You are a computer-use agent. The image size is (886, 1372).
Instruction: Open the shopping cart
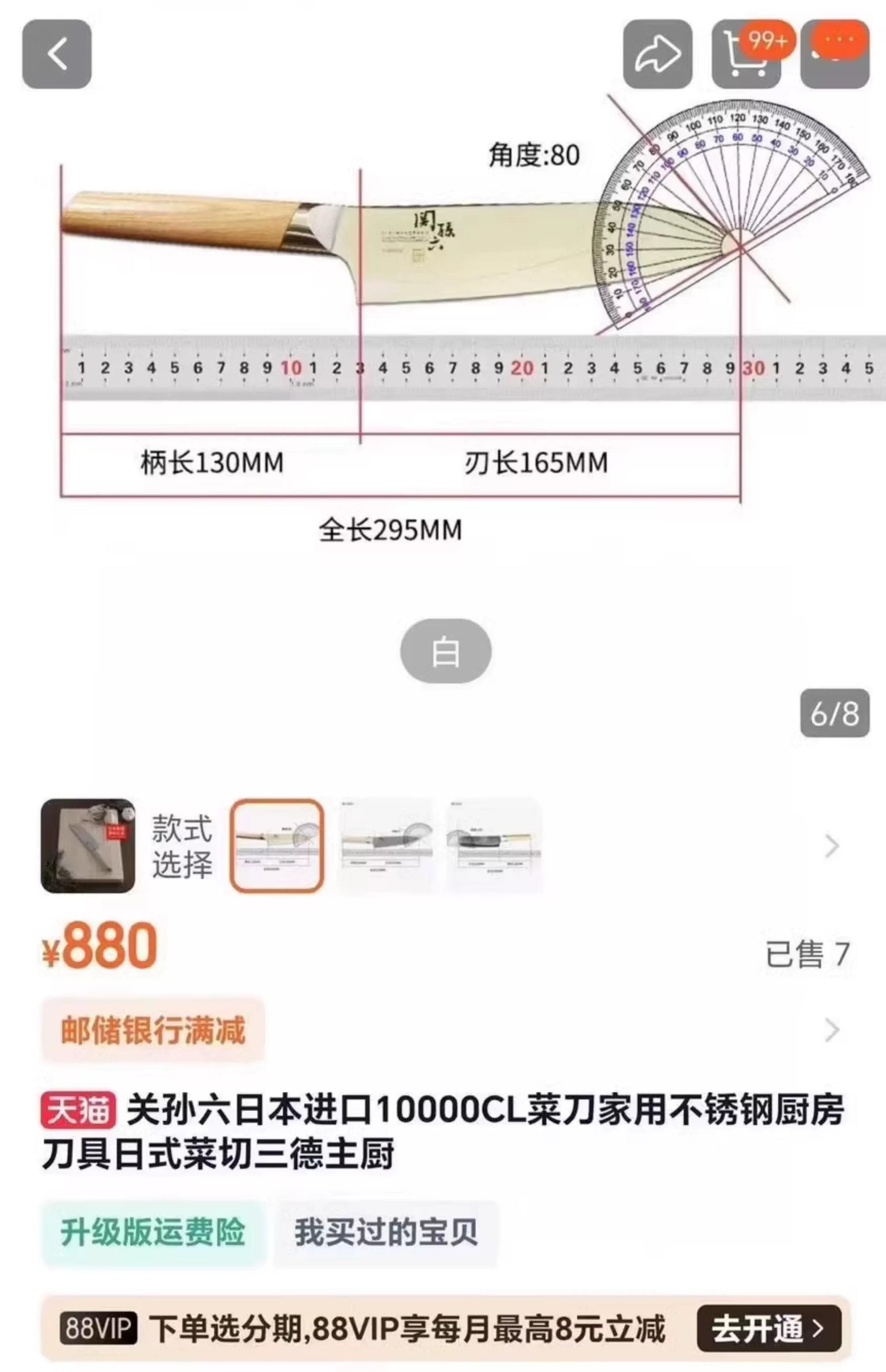(746, 54)
